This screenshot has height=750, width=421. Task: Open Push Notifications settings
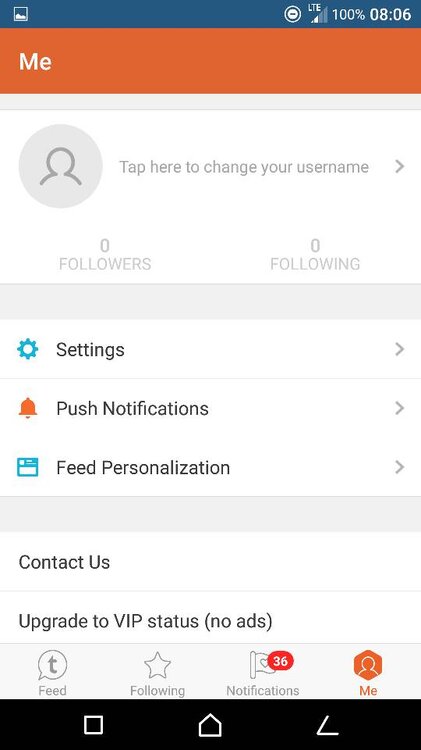(x=210, y=408)
